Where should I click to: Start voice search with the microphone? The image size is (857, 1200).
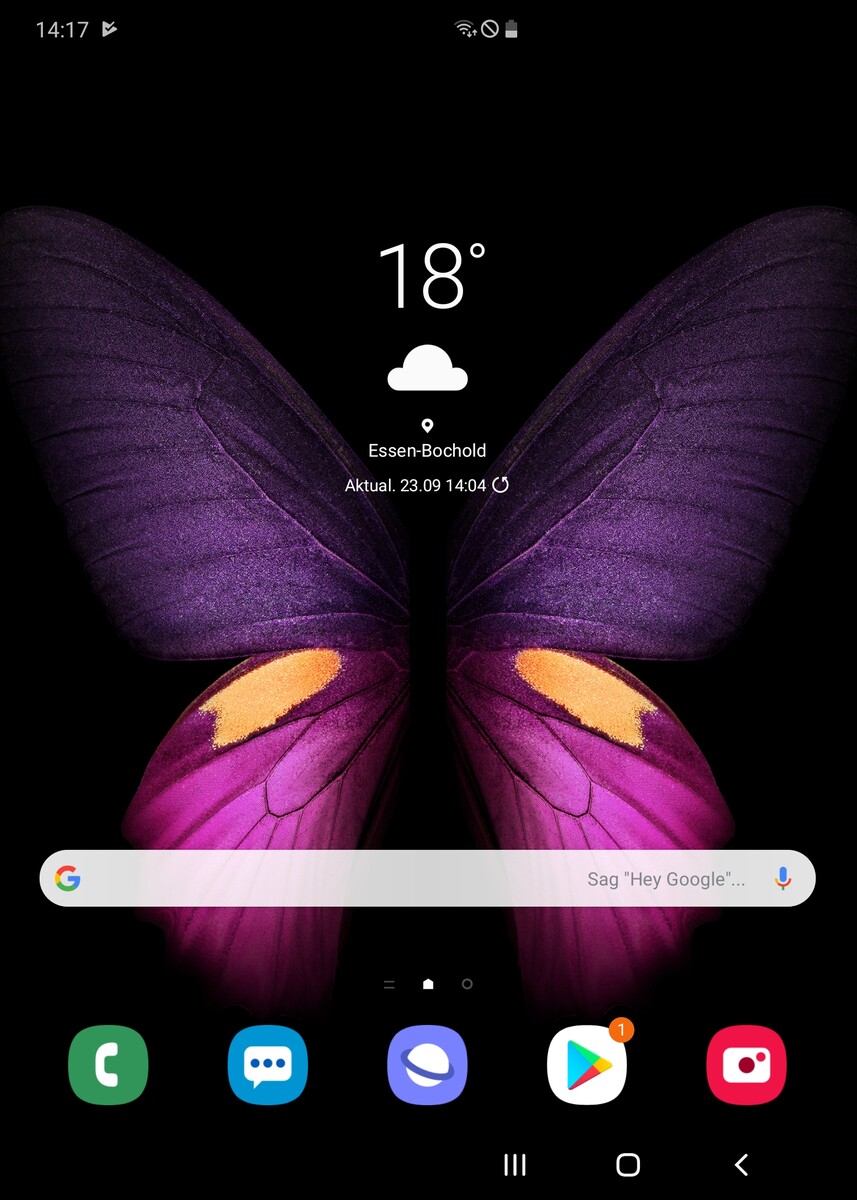(x=783, y=879)
